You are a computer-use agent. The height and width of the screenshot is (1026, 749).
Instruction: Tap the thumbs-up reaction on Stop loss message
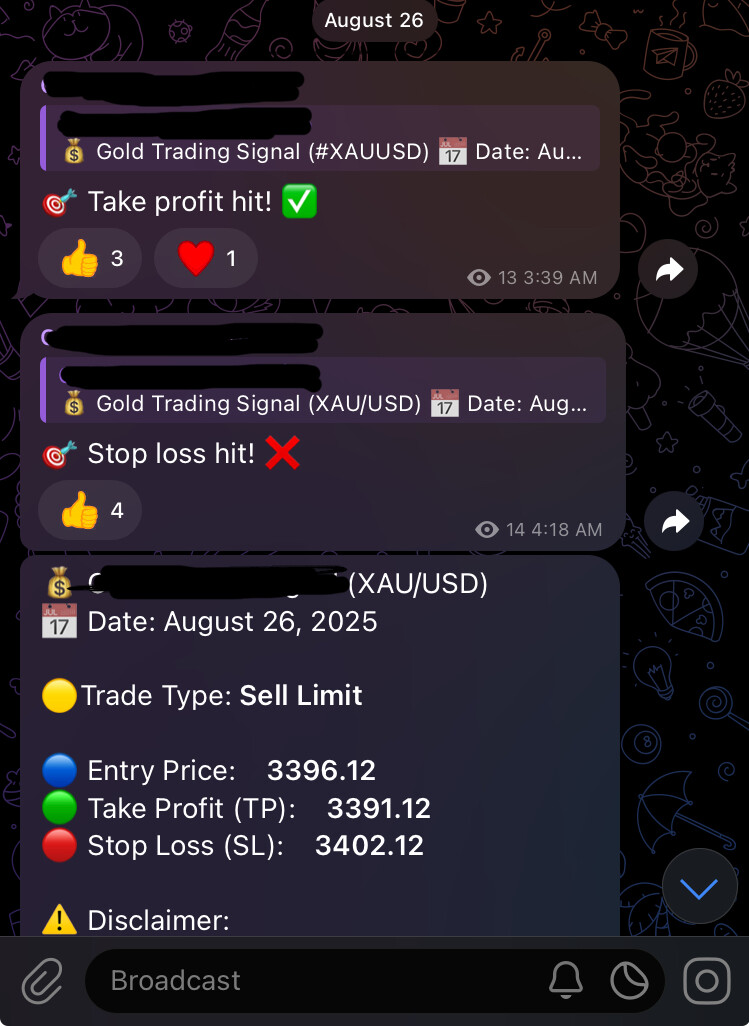(x=90, y=511)
